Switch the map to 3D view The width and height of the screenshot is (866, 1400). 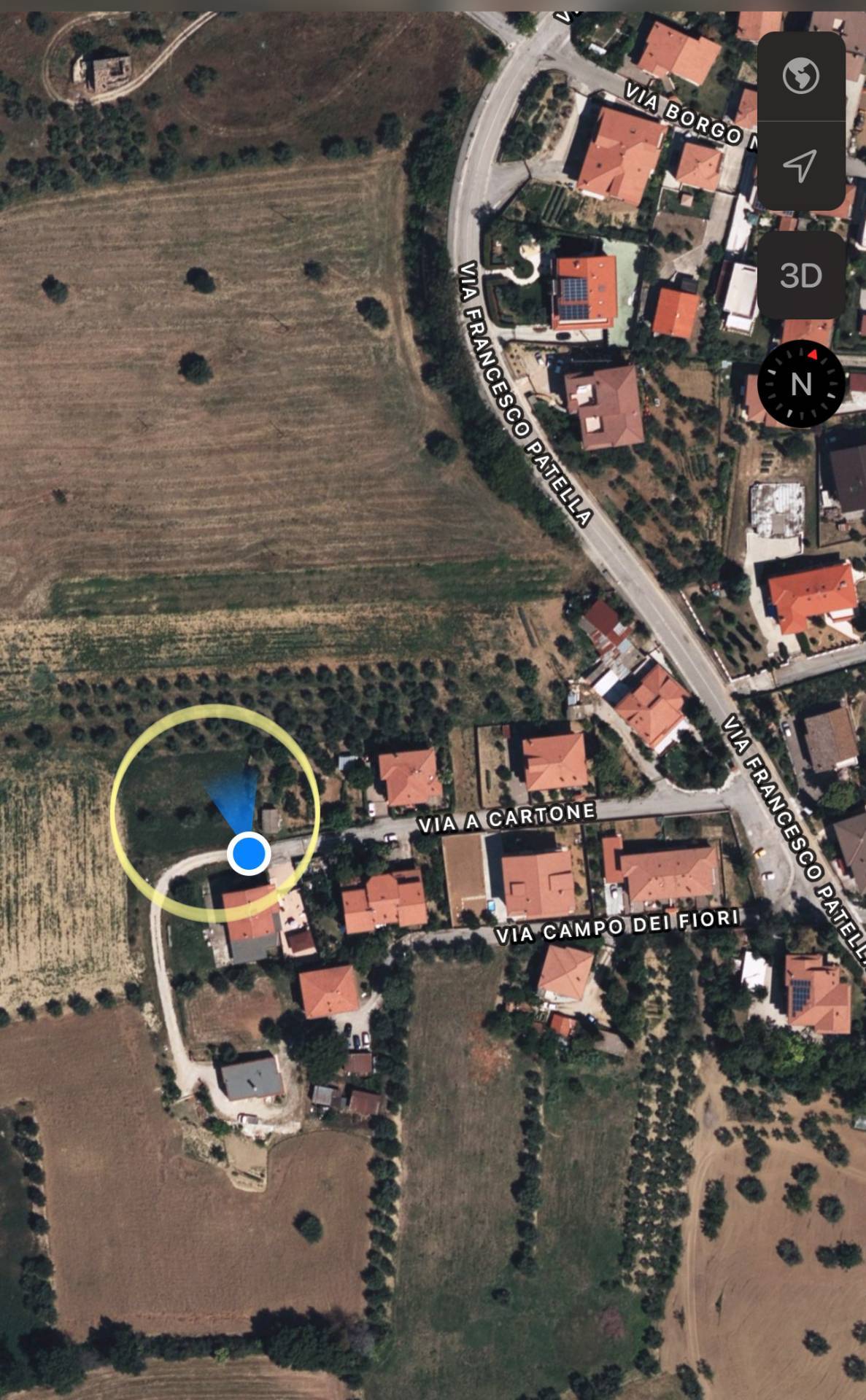[x=800, y=276]
